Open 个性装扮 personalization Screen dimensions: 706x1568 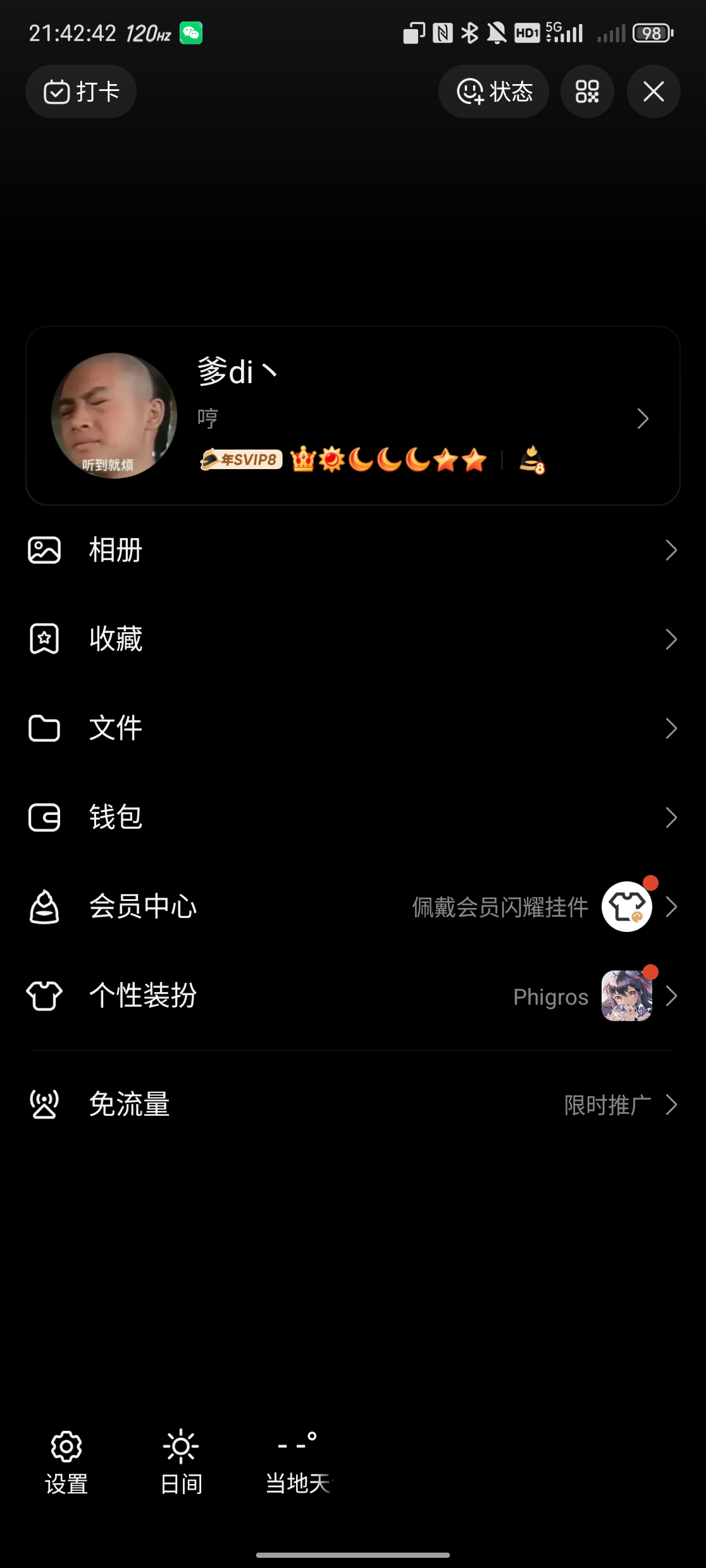tap(353, 996)
